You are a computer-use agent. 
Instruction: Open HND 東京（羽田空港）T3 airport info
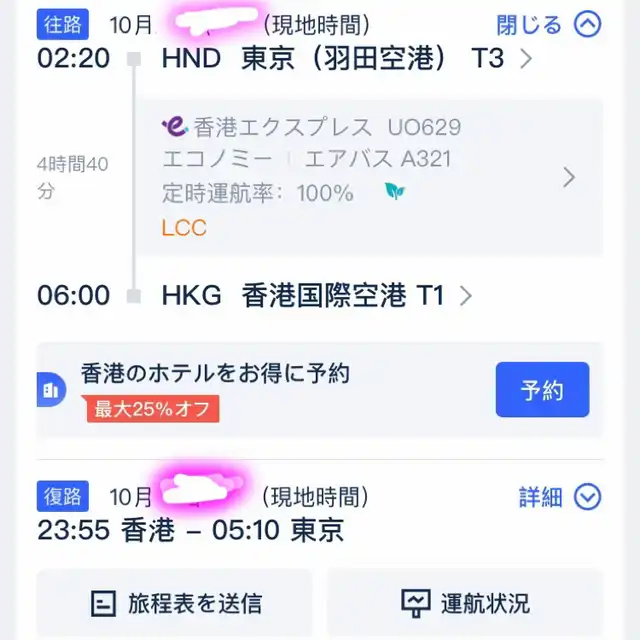coord(347,58)
